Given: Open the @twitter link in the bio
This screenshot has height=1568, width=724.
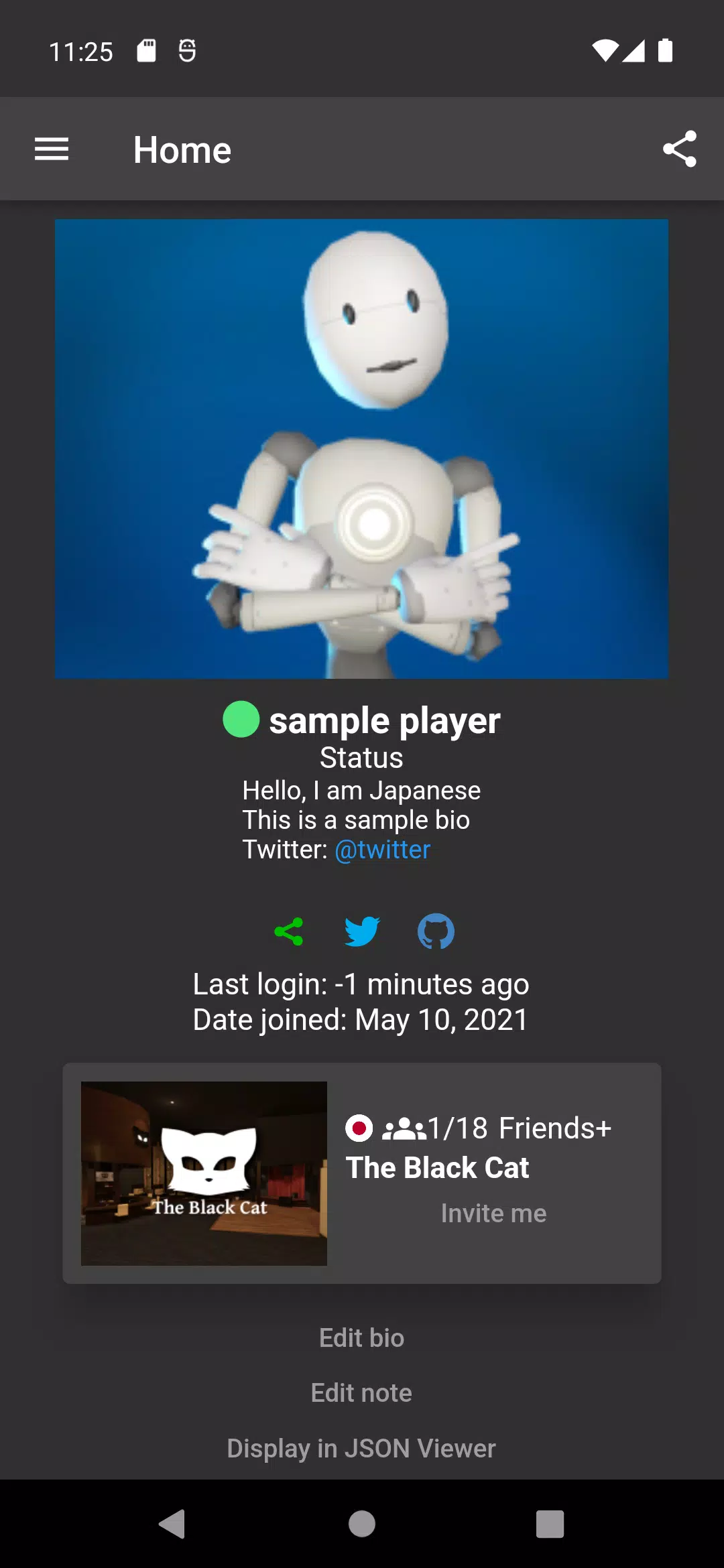Looking at the screenshot, I should (x=382, y=850).
